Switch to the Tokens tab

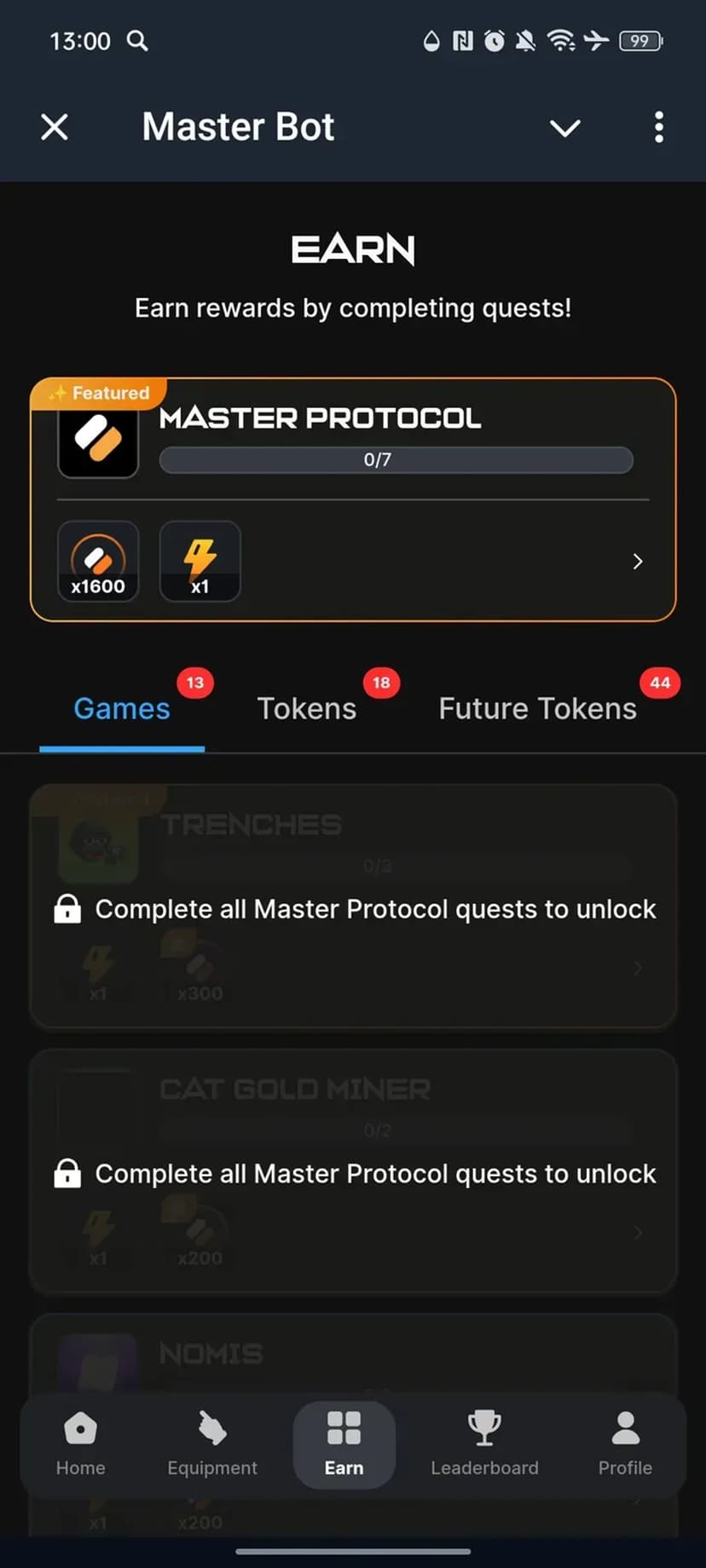[307, 709]
